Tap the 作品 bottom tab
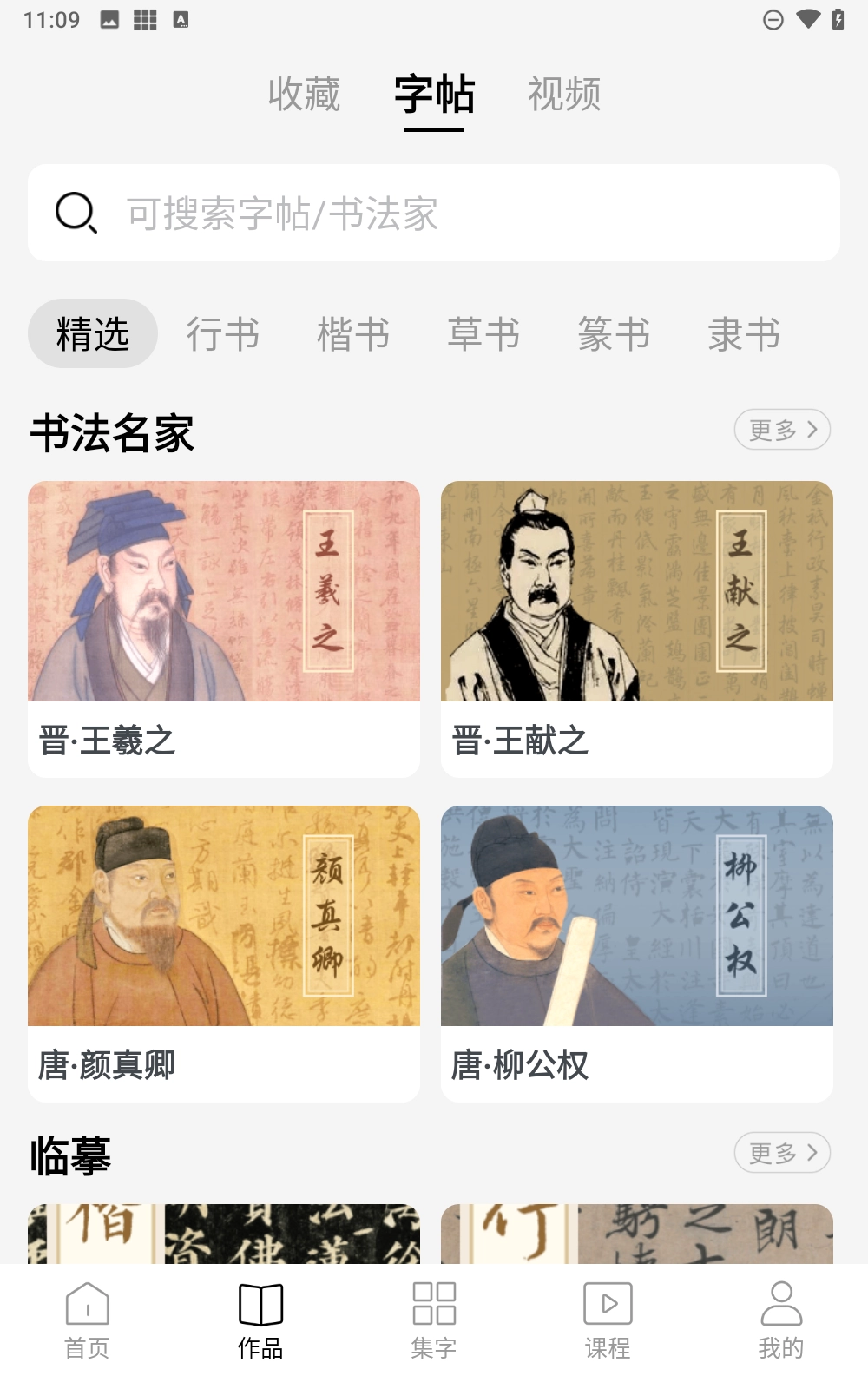 (260, 1321)
